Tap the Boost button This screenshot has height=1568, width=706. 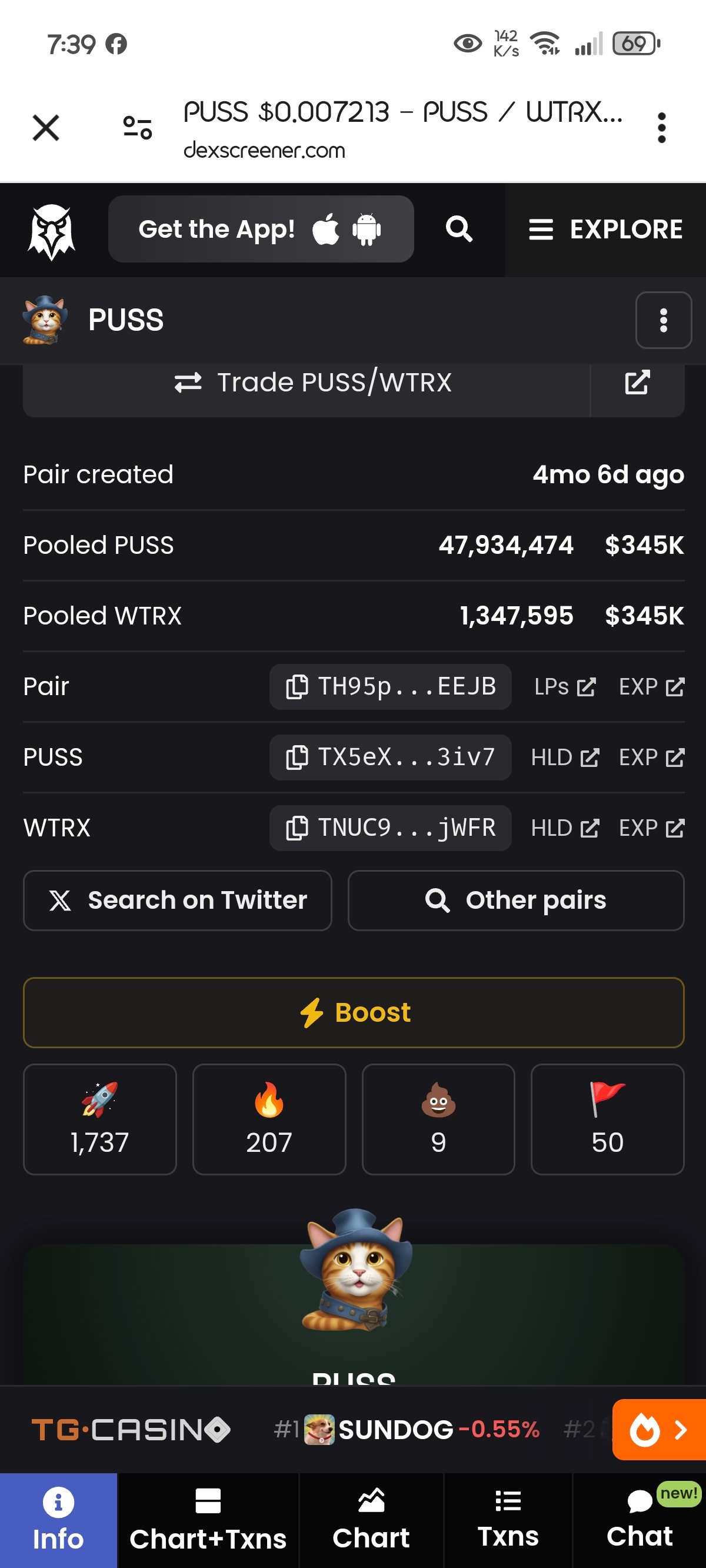pyautogui.click(x=354, y=1012)
